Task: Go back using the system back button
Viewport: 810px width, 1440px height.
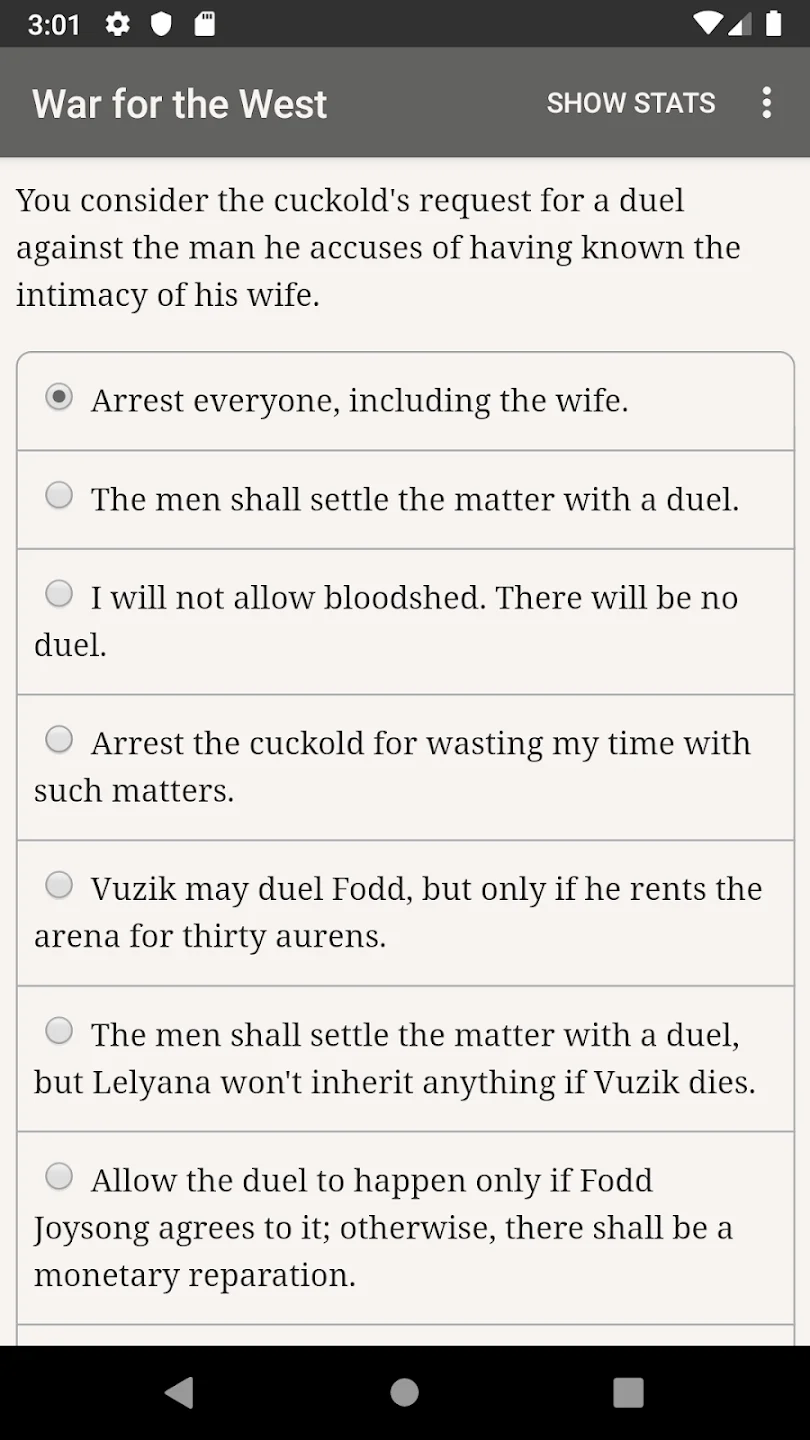Action: point(179,1392)
